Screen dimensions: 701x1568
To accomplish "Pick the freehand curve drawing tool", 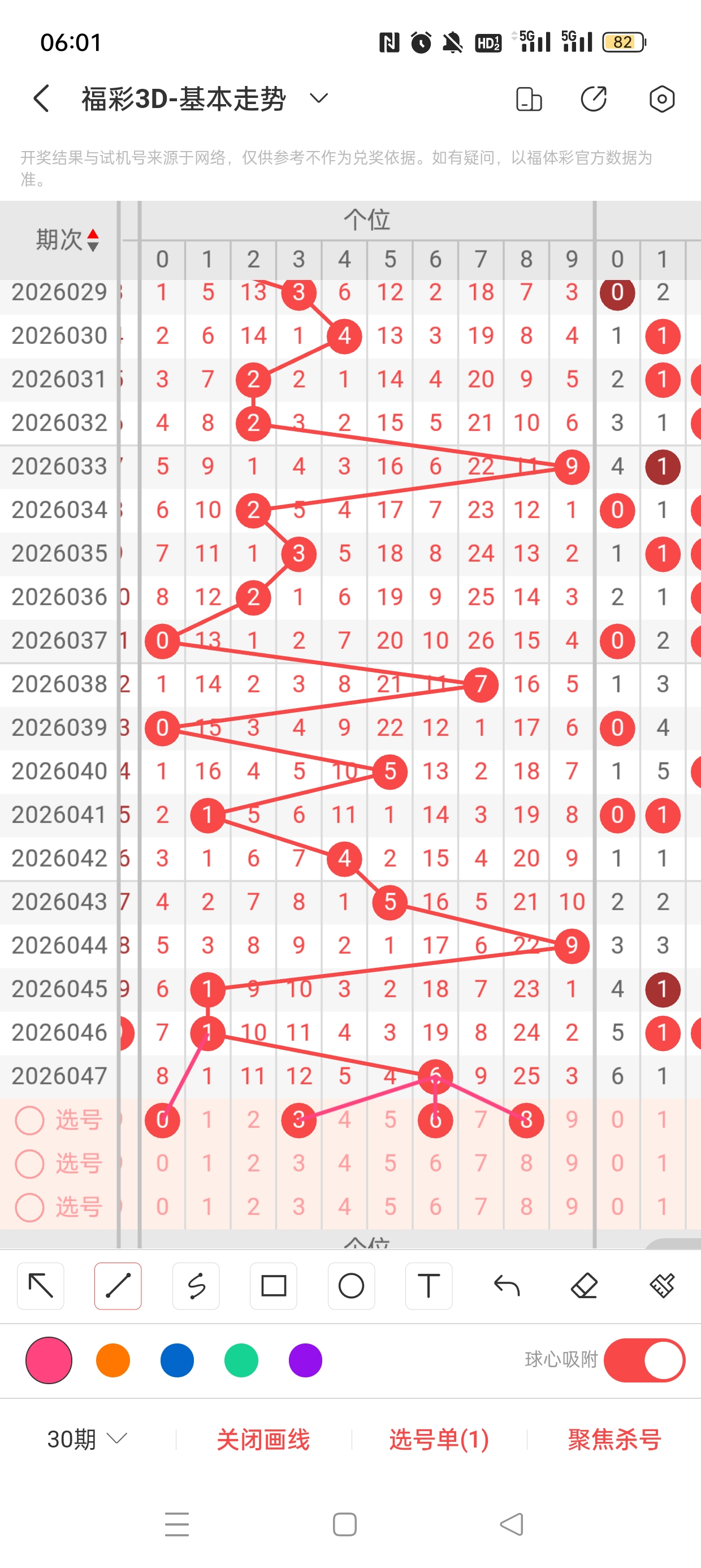I will pyautogui.click(x=196, y=1286).
